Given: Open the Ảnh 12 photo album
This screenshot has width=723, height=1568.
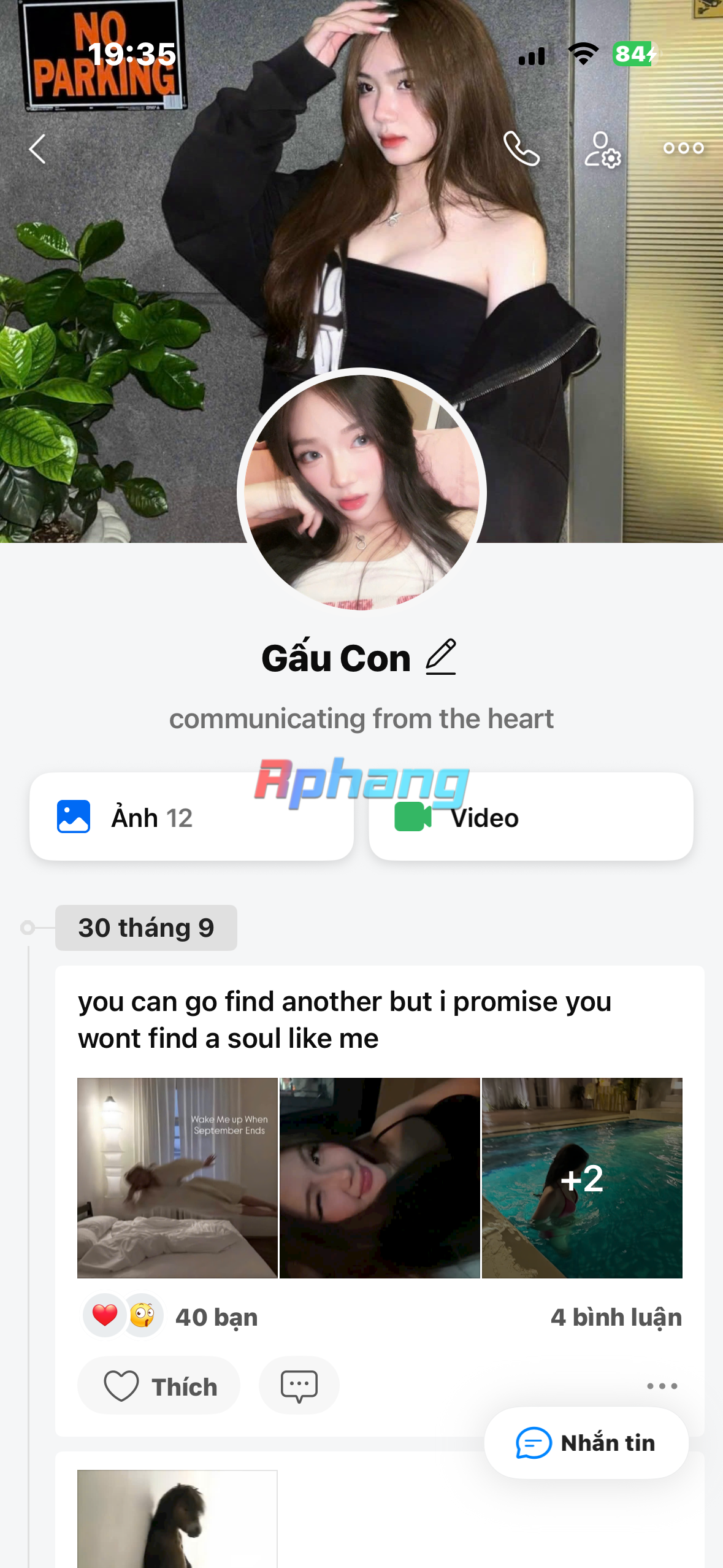Looking at the screenshot, I should point(191,817).
